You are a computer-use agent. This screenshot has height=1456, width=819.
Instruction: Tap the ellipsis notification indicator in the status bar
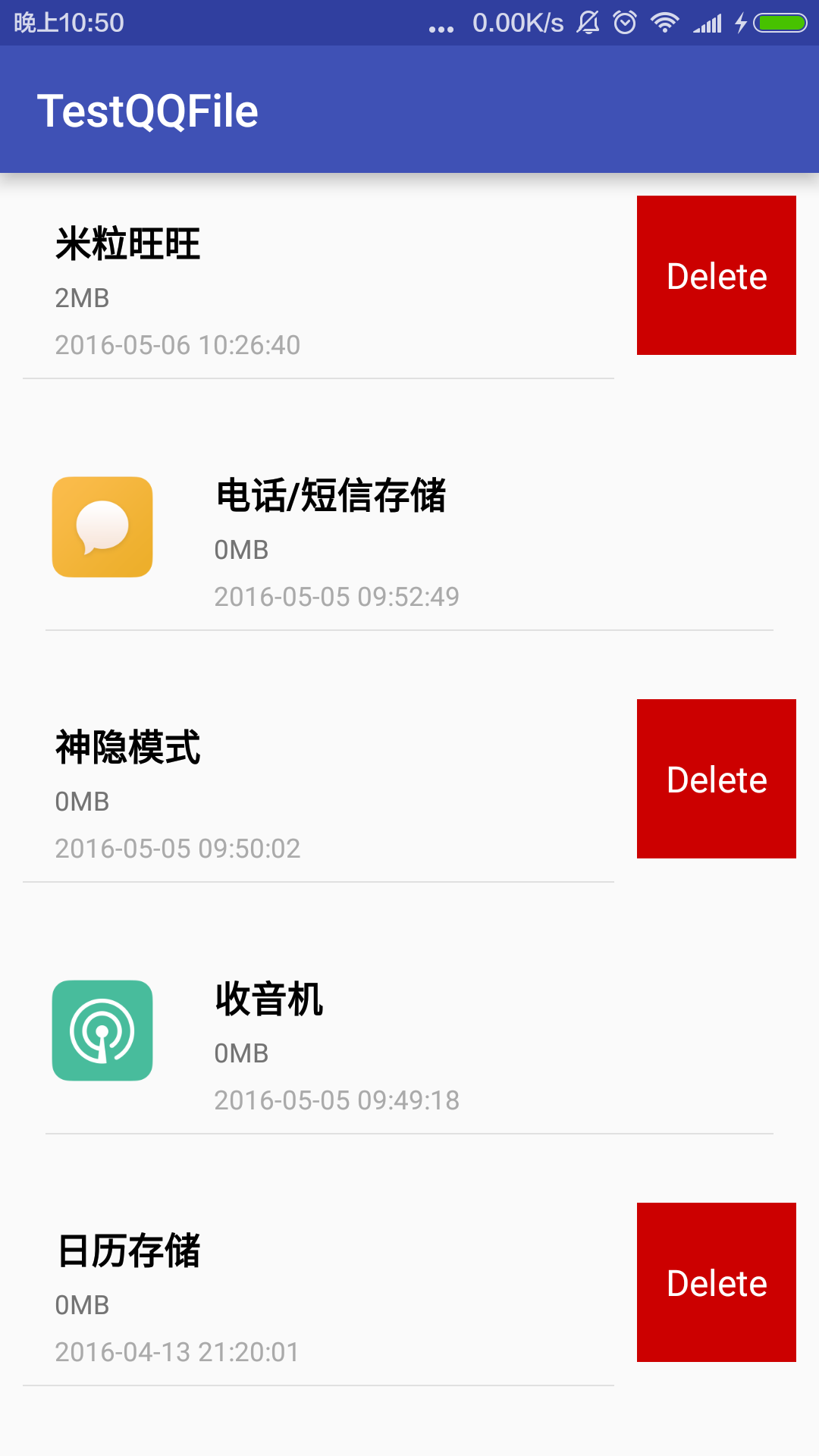(440, 25)
